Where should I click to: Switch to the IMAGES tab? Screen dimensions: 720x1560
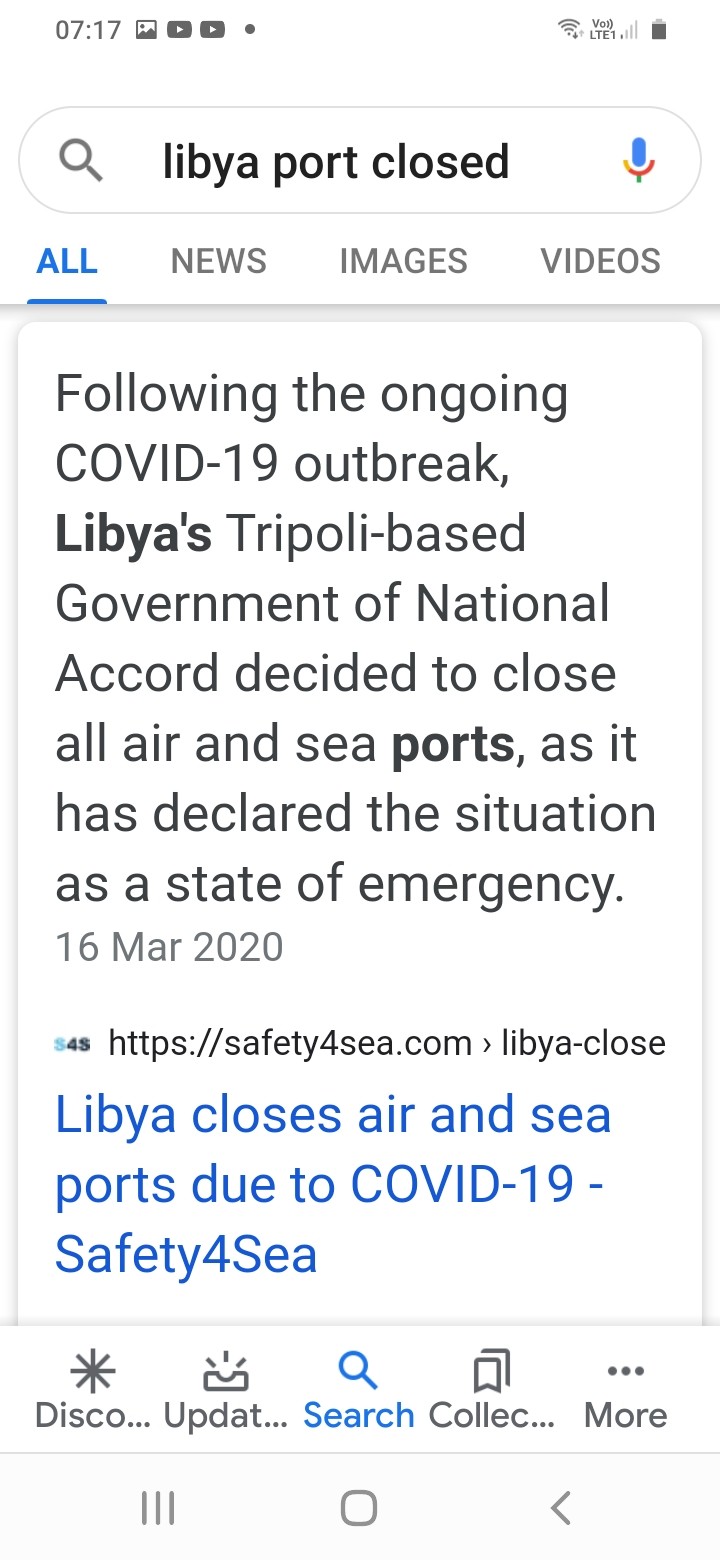[403, 261]
